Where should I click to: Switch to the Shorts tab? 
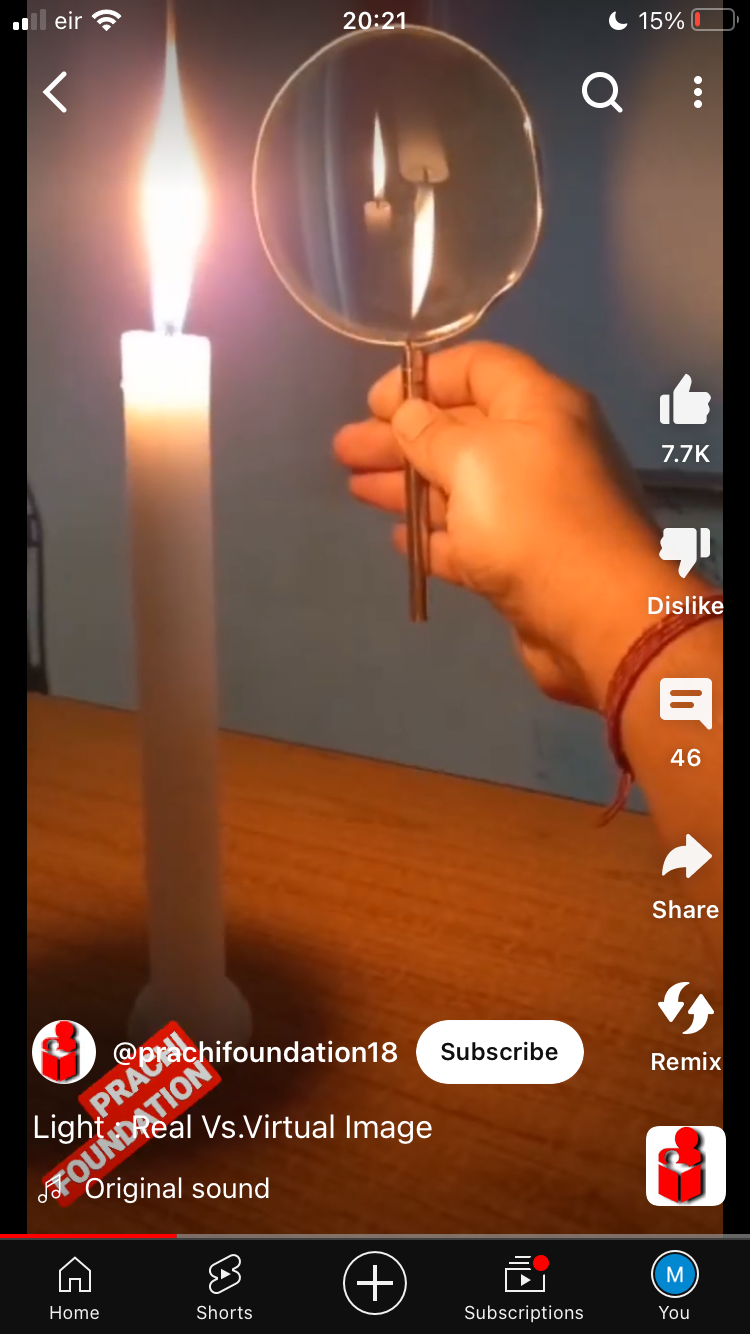(x=224, y=1288)
